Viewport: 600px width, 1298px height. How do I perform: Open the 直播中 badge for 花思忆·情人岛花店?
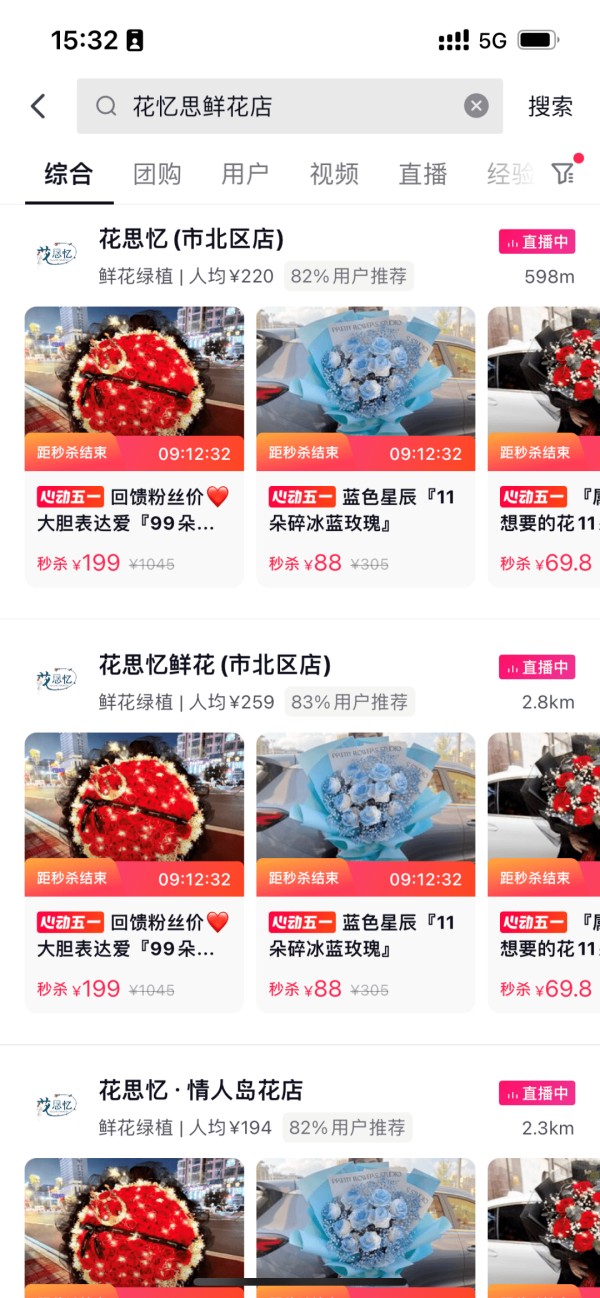537,1092
